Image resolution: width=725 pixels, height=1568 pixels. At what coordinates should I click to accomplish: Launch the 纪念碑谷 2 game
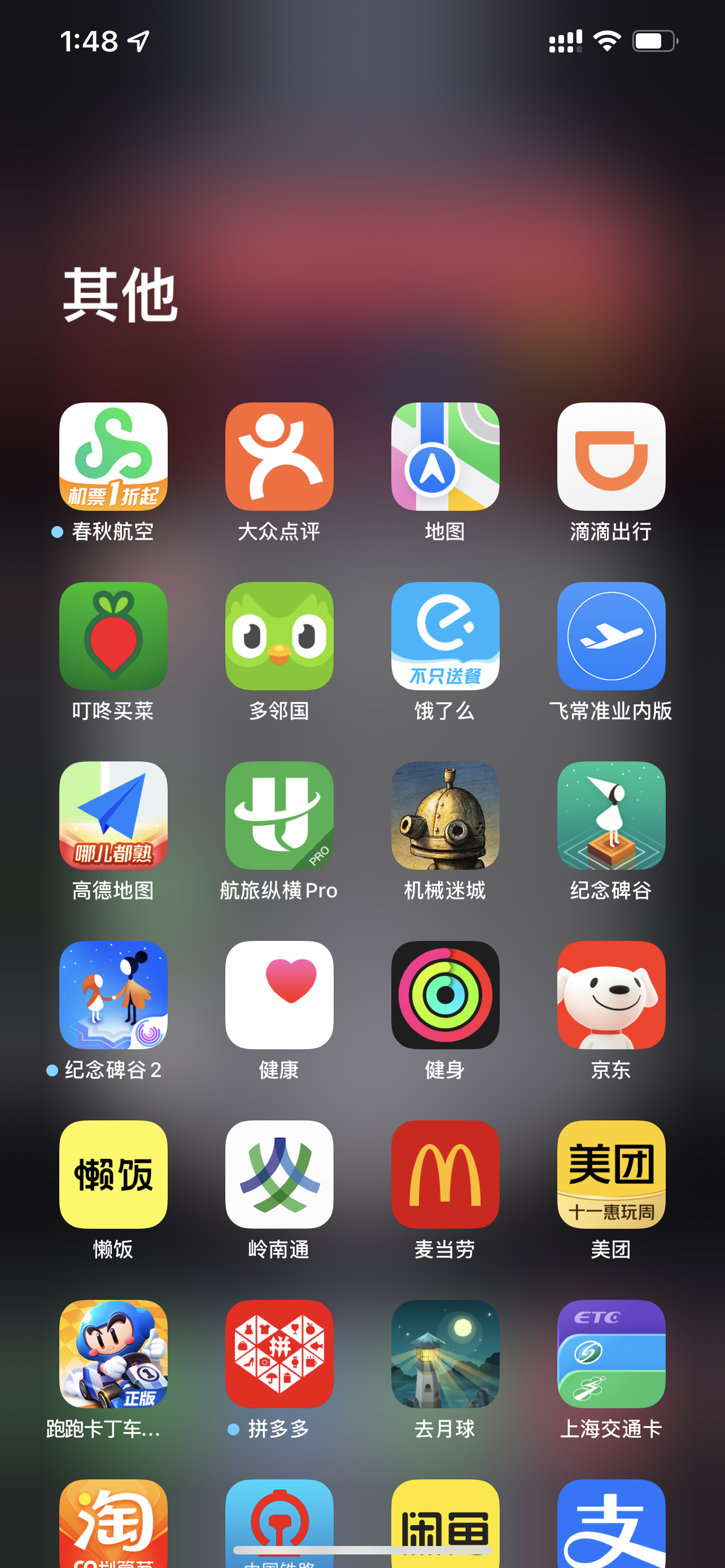coord(113,995)
